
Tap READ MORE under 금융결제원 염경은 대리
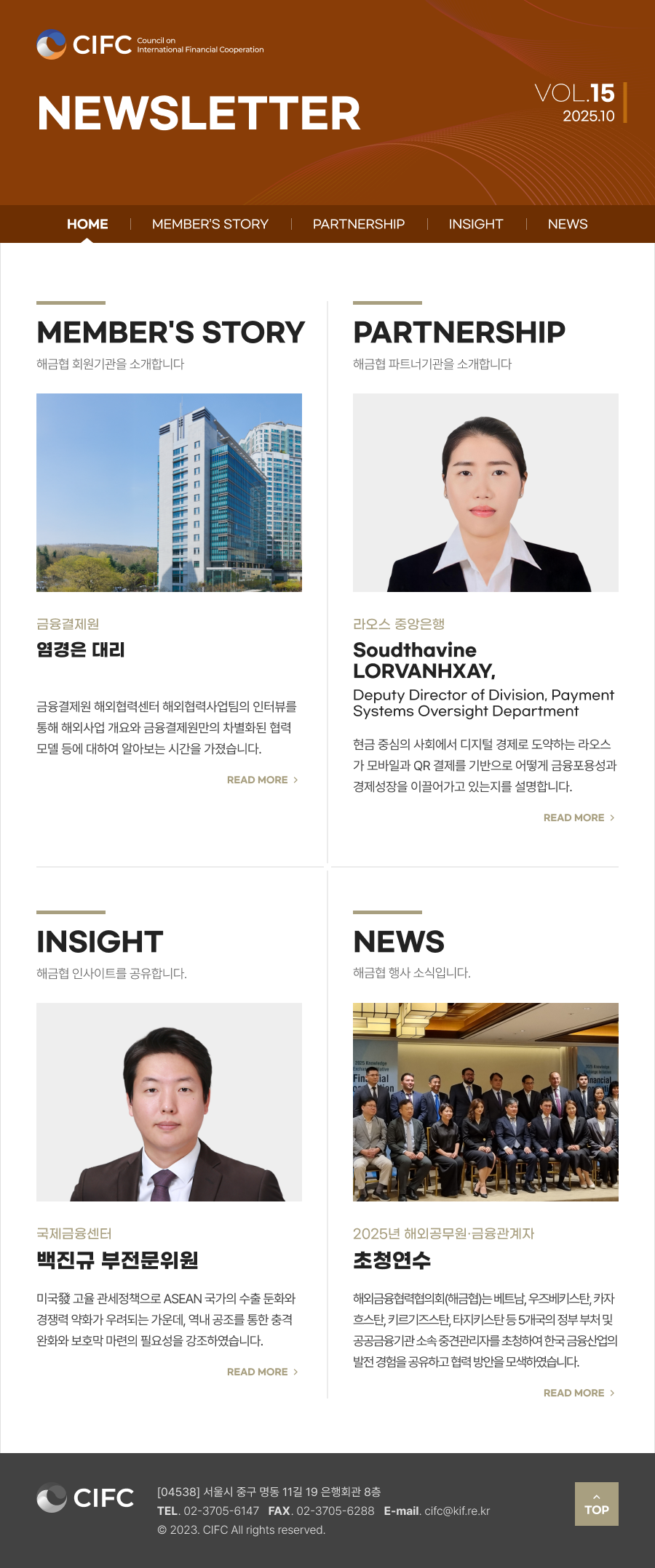click(262, 780)
